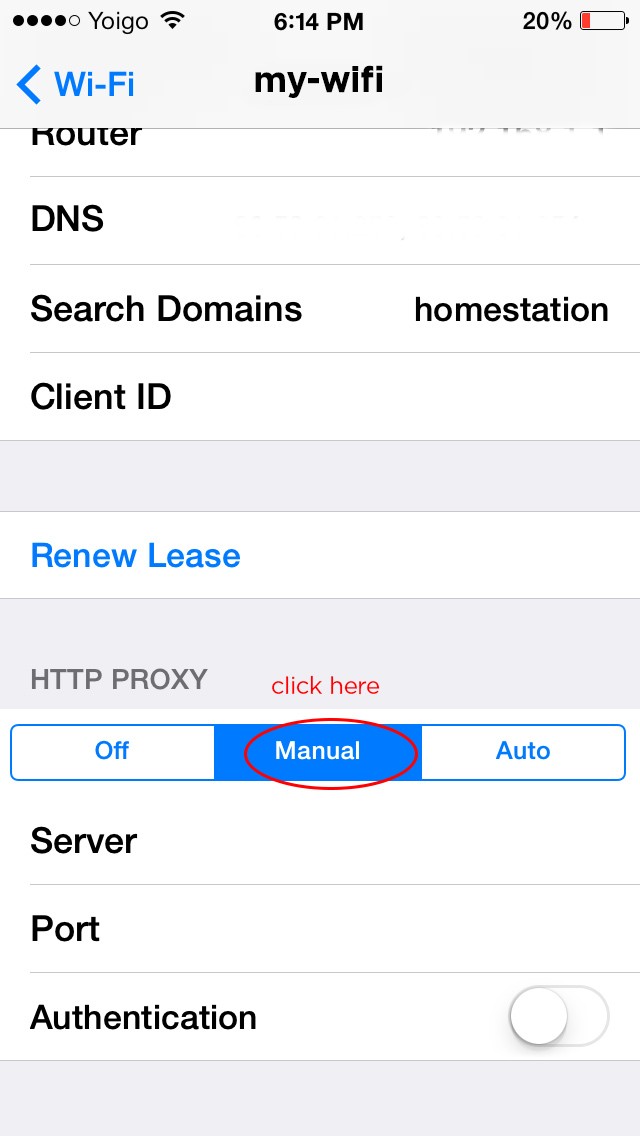Edit the DNS field
The height and width of the screenshot is (1136, 640).
coord(320,220)
